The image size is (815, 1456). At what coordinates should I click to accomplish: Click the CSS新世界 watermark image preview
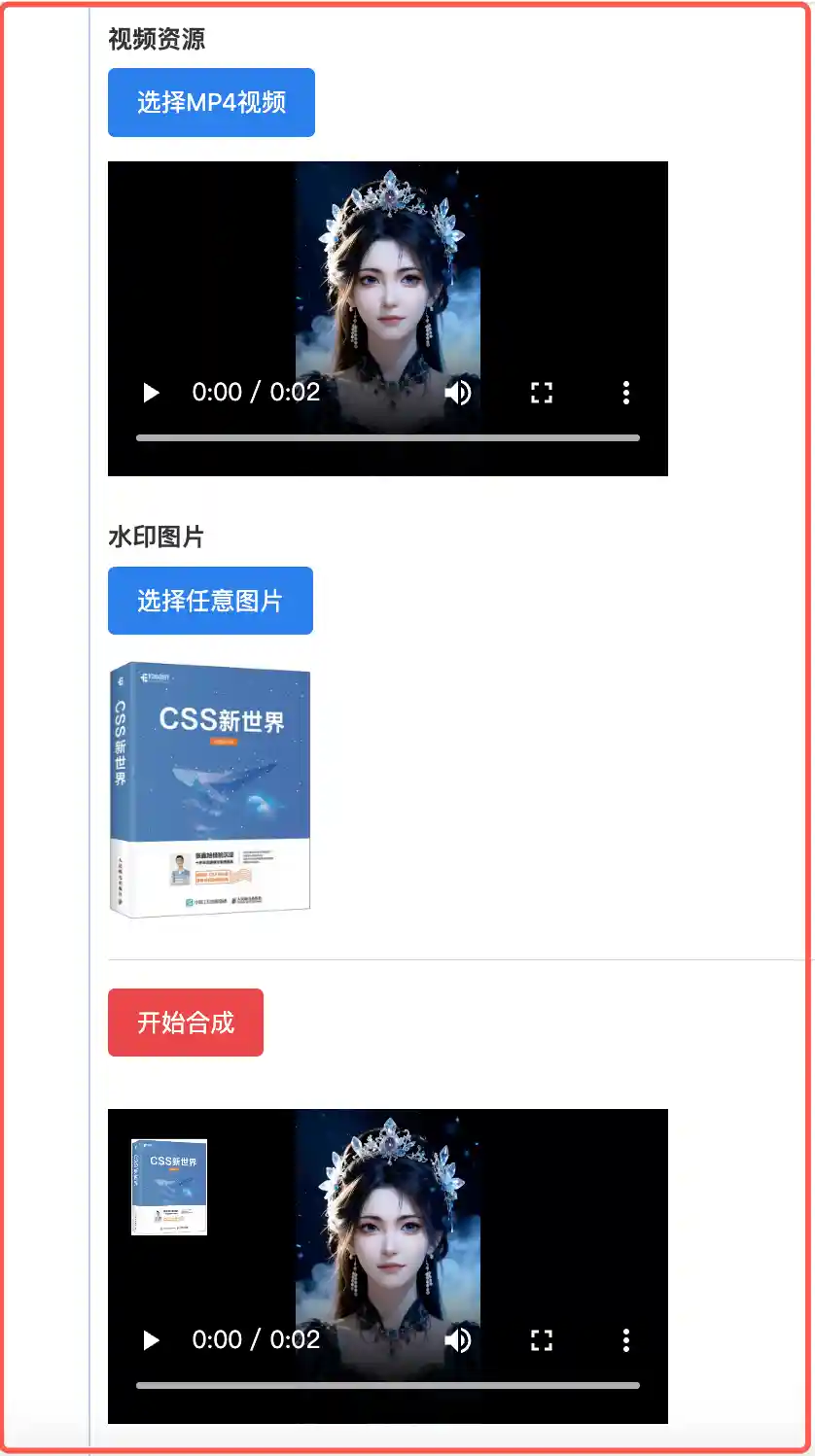coord(209,787)
